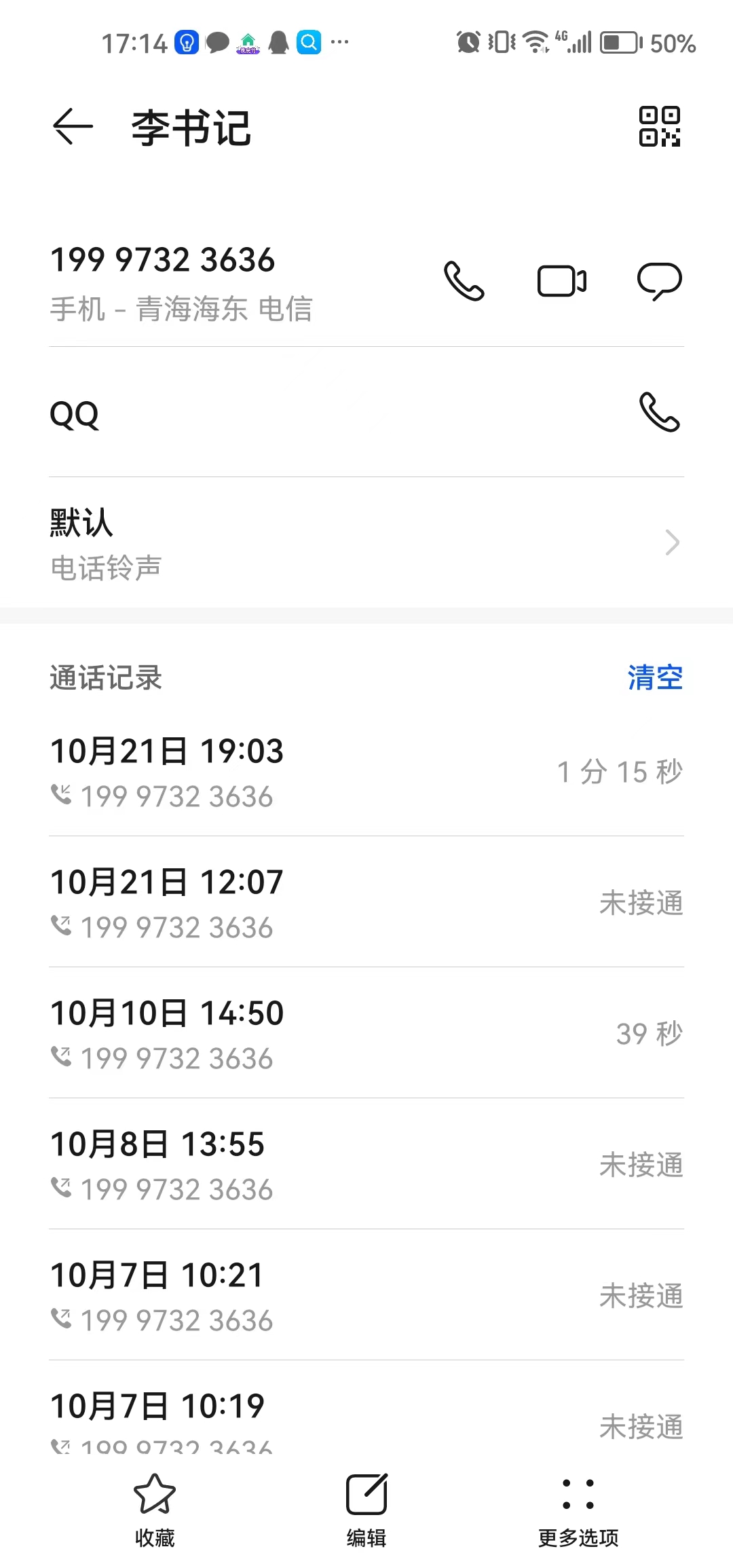The width and height of the screenshot is (733, 1568).
Task: Select the 10月8日 13:55 call record
Action: tap(366, 1165)
